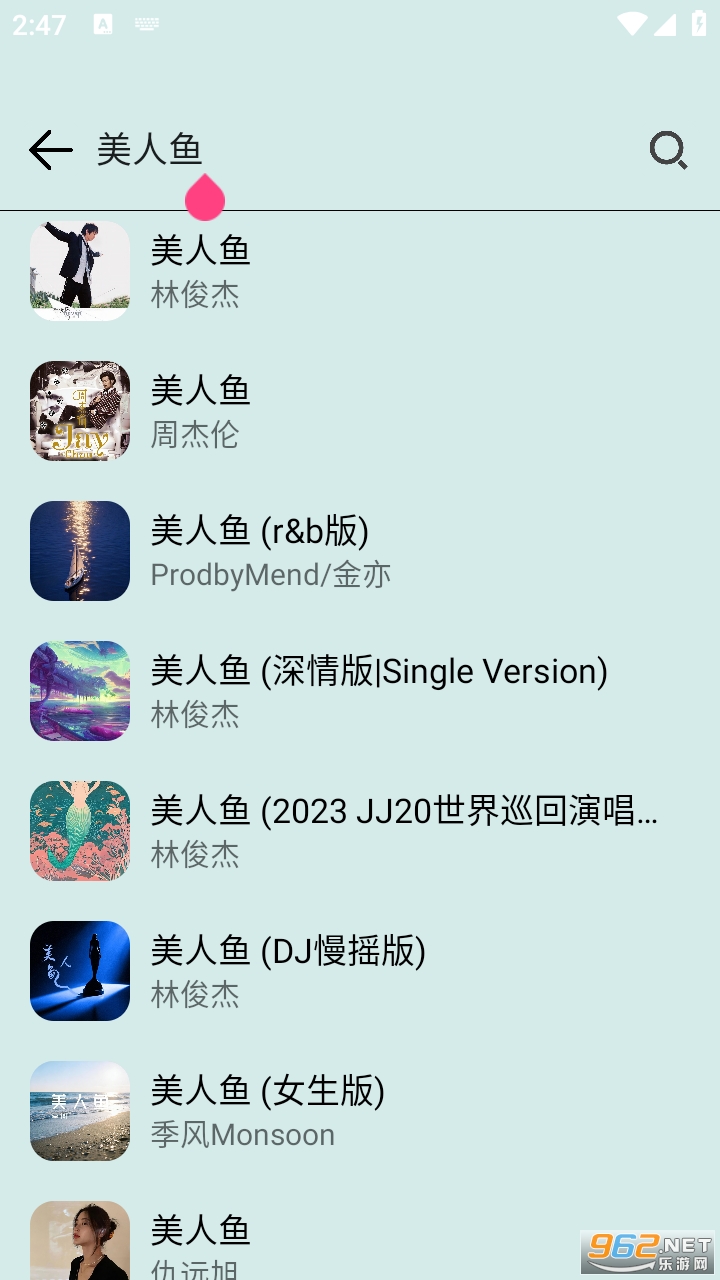Tap the magnifier search icon
The image size is (720, 1280).
pos(668,150)
